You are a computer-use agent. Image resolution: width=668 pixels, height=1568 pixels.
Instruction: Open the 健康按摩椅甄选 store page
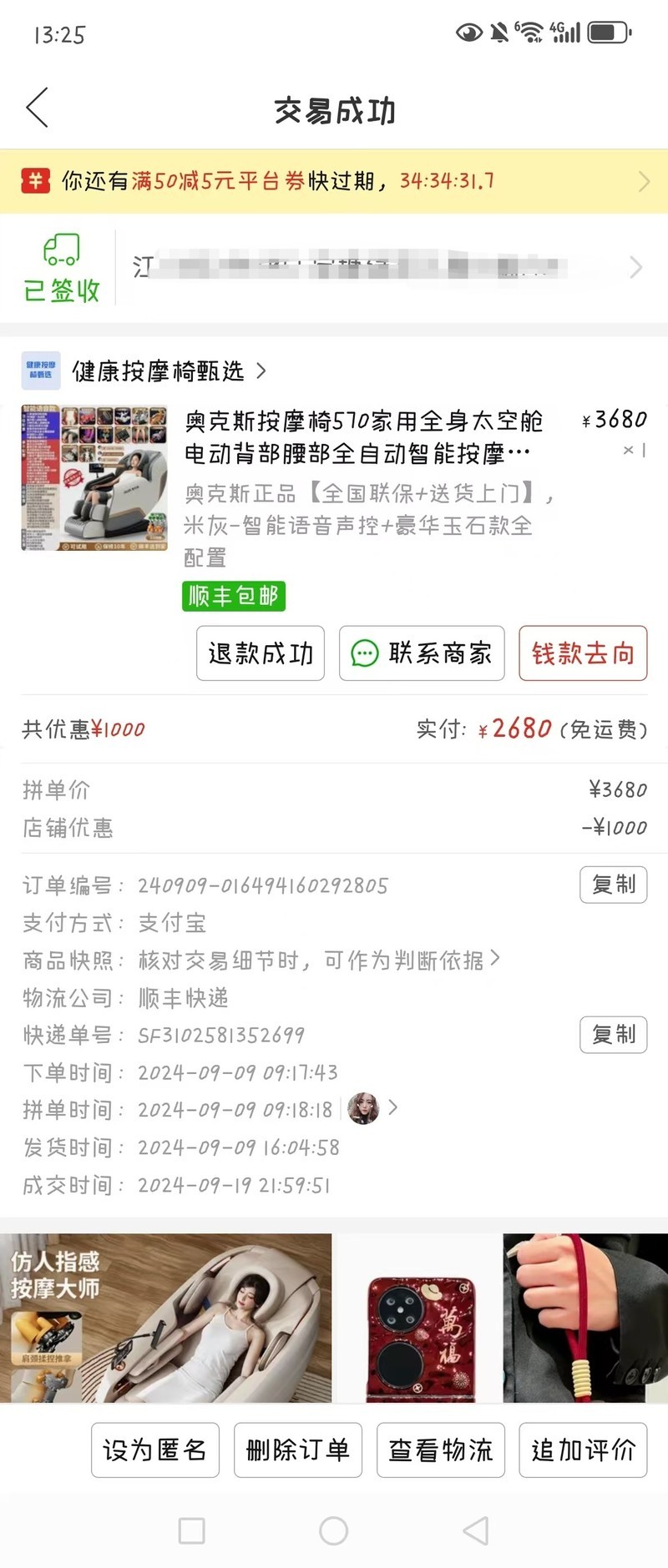tap(159, 371)
